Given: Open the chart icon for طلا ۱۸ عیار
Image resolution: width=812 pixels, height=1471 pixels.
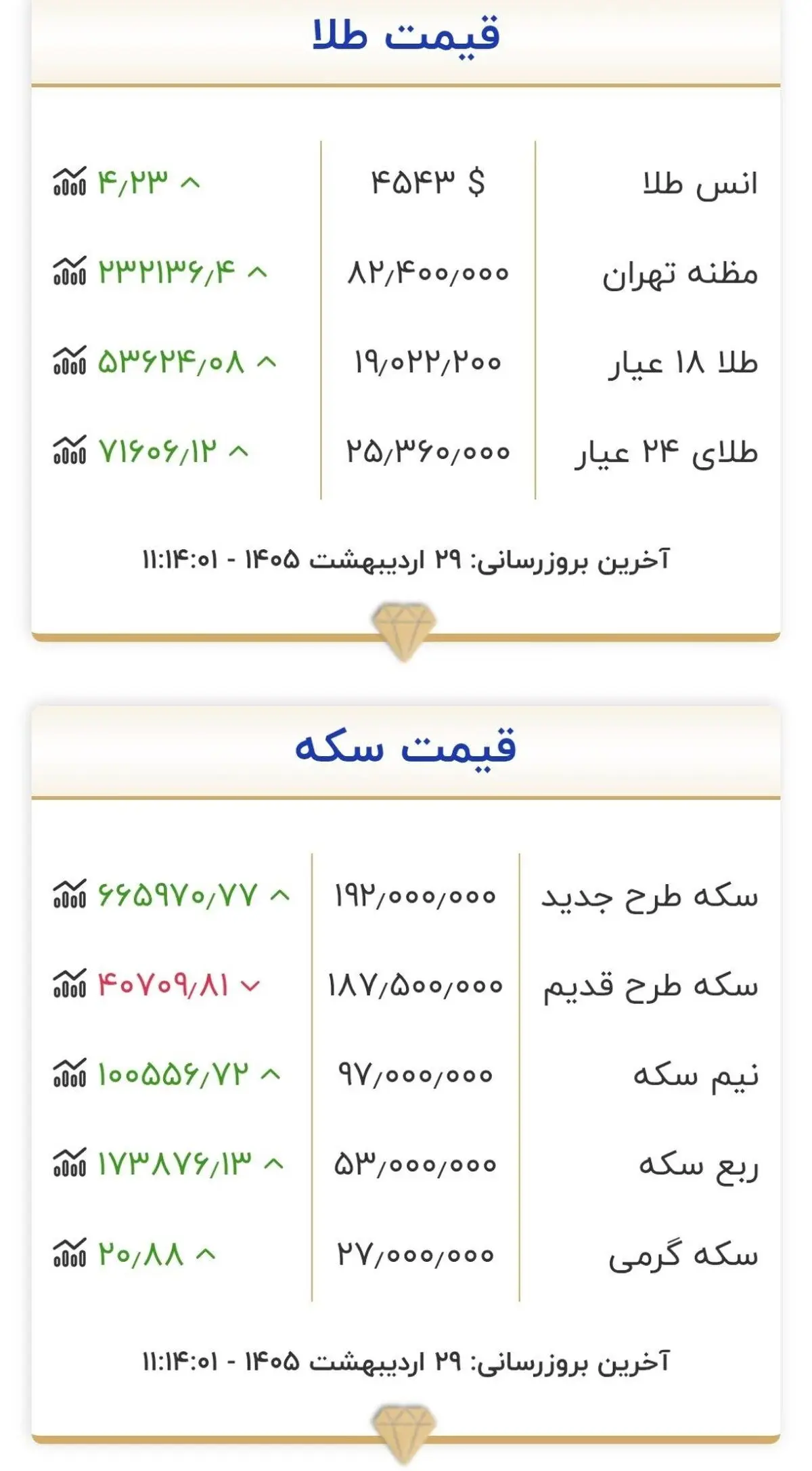Looking at the screenshot, I should click(70, 360).
